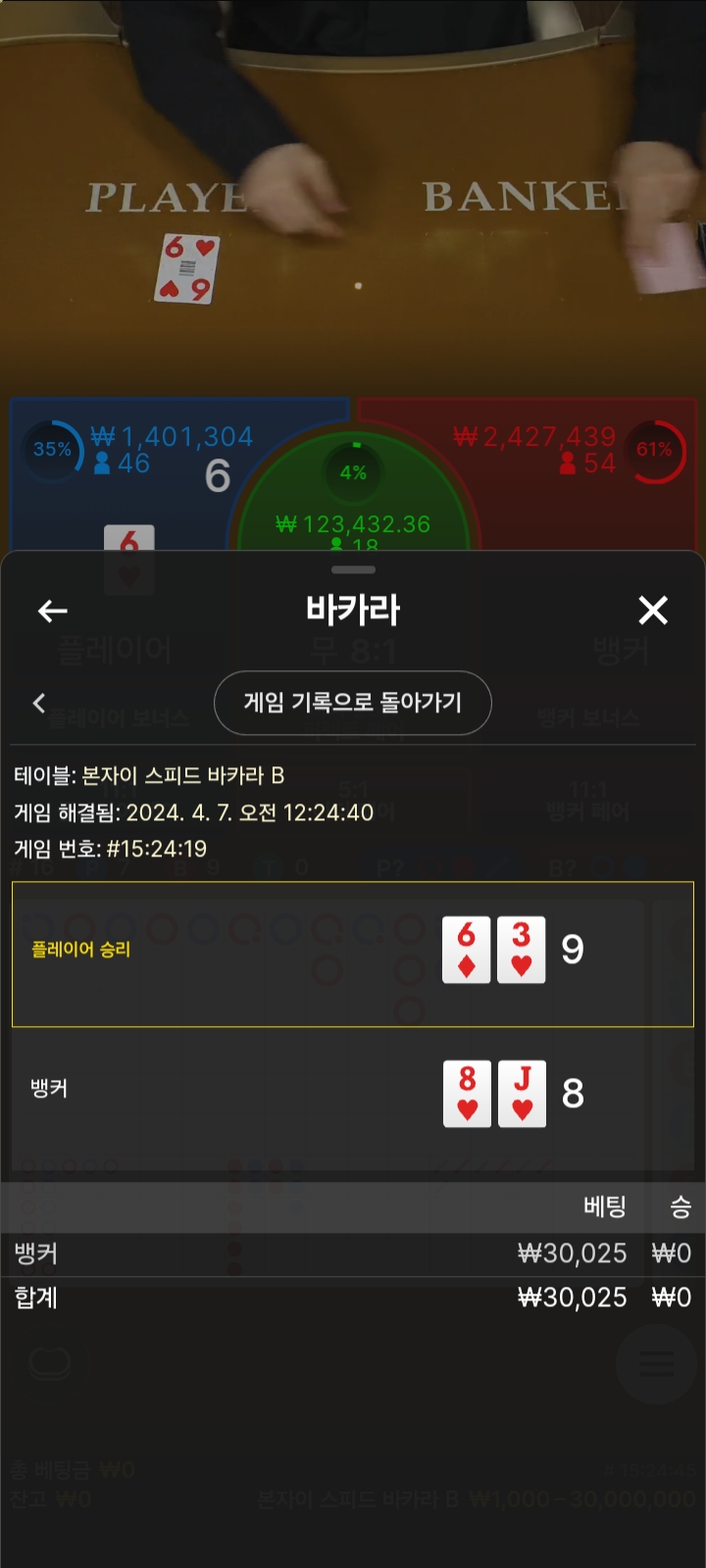Image resolution: width=706 pixels, height=1568 pixels.
Task: Tap the left chevron below the back arrow
Action: pos(39,703)
